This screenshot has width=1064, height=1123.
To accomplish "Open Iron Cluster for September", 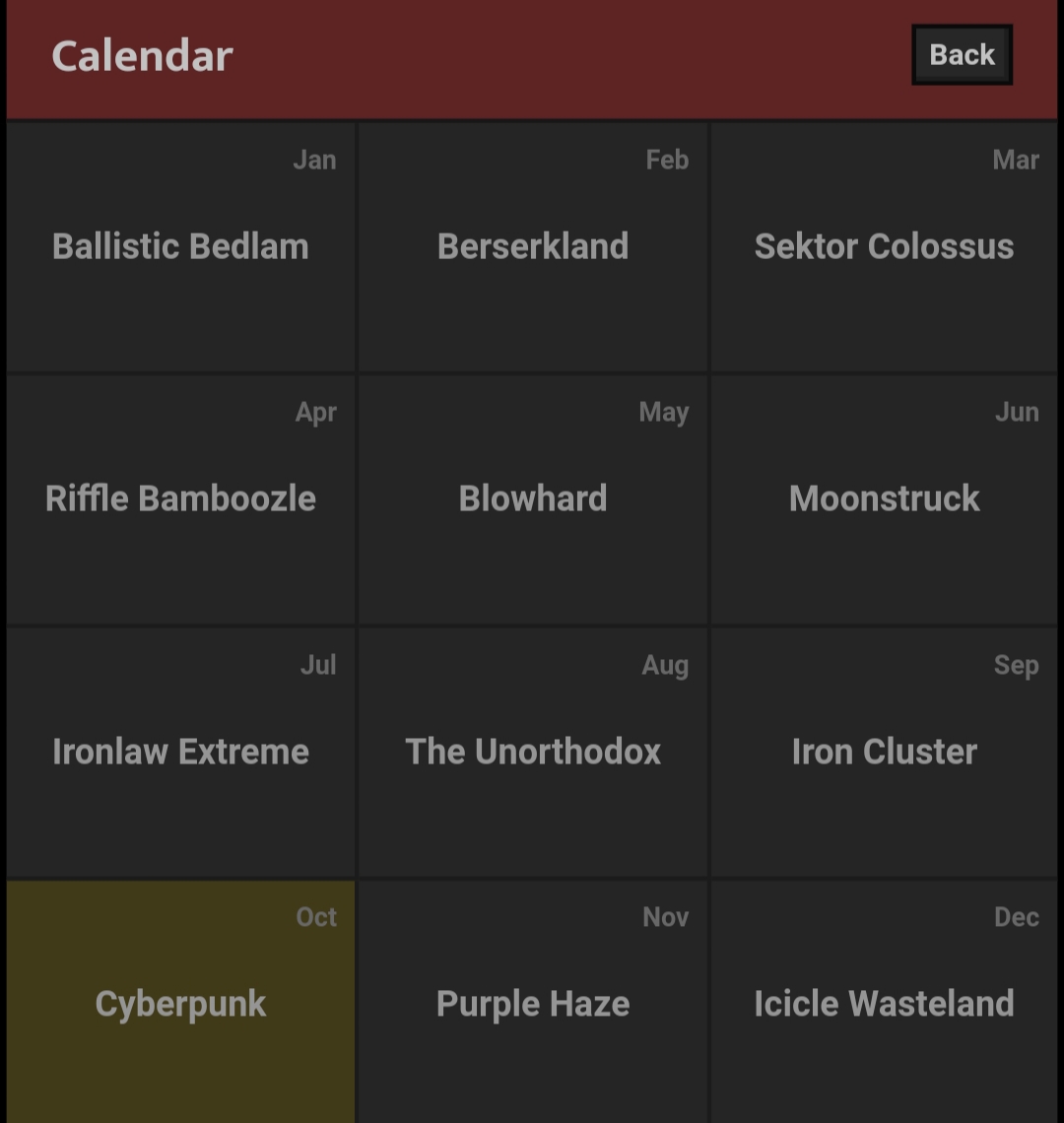I will coord(884,752).
